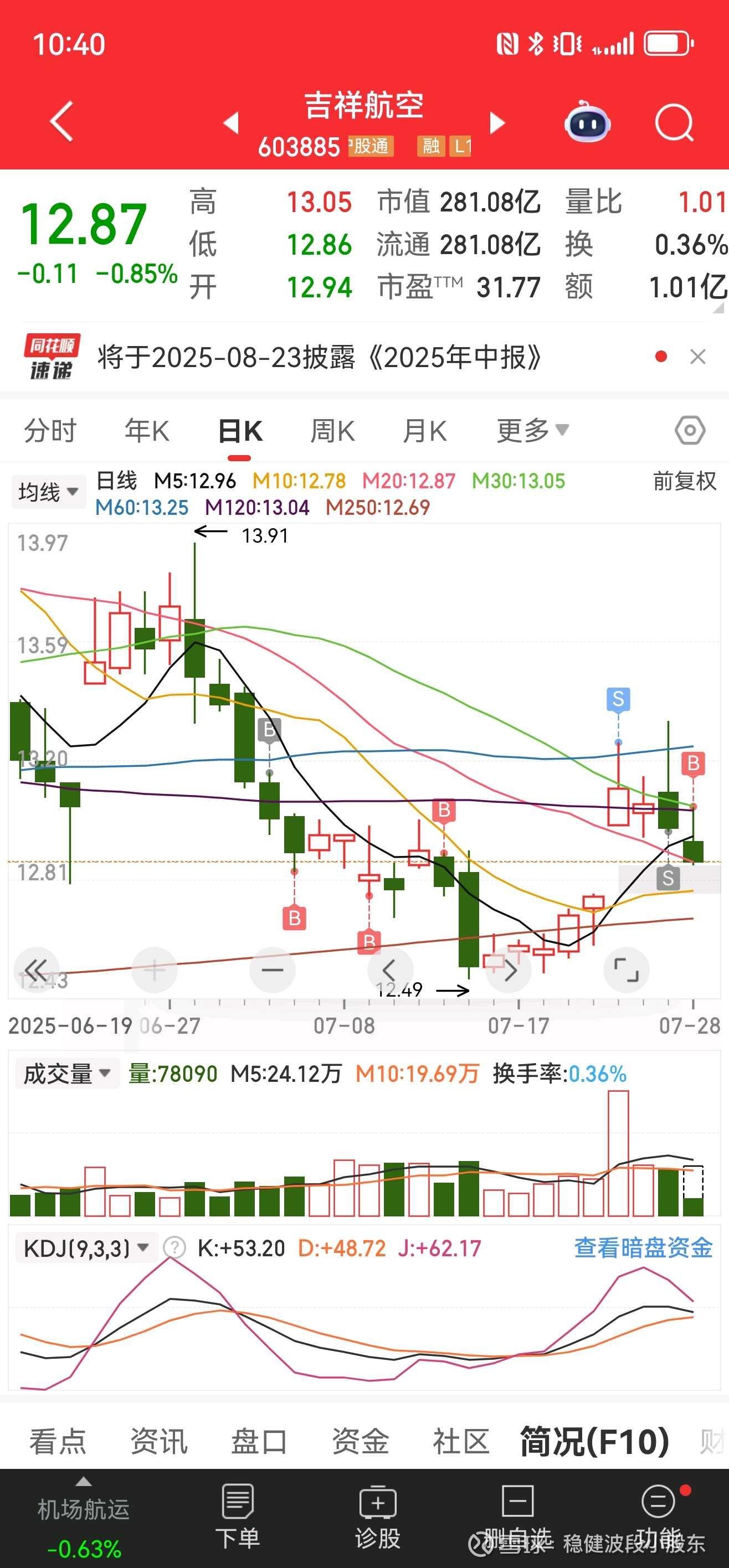
Task: Open the search magnifier icon
Action: coord(674,123)
